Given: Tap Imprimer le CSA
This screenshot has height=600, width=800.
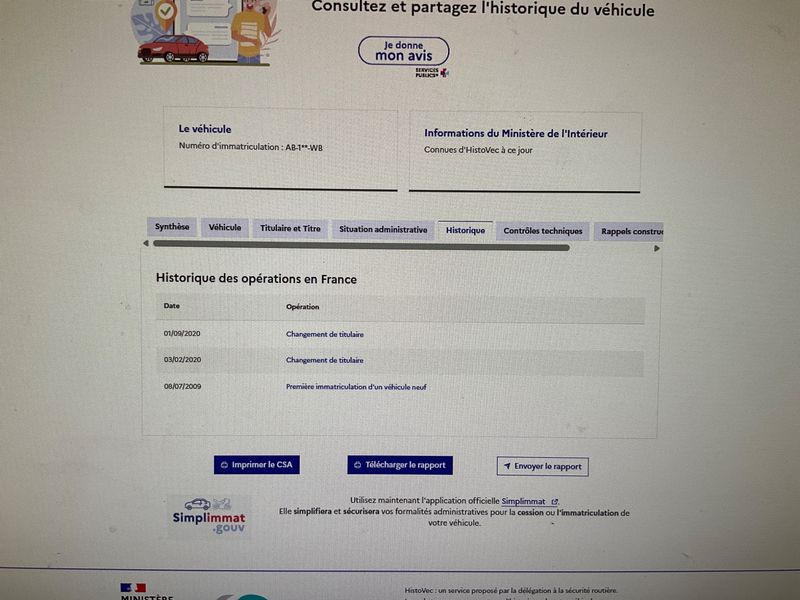Looking at the screenshot, I should click(257, 465).
